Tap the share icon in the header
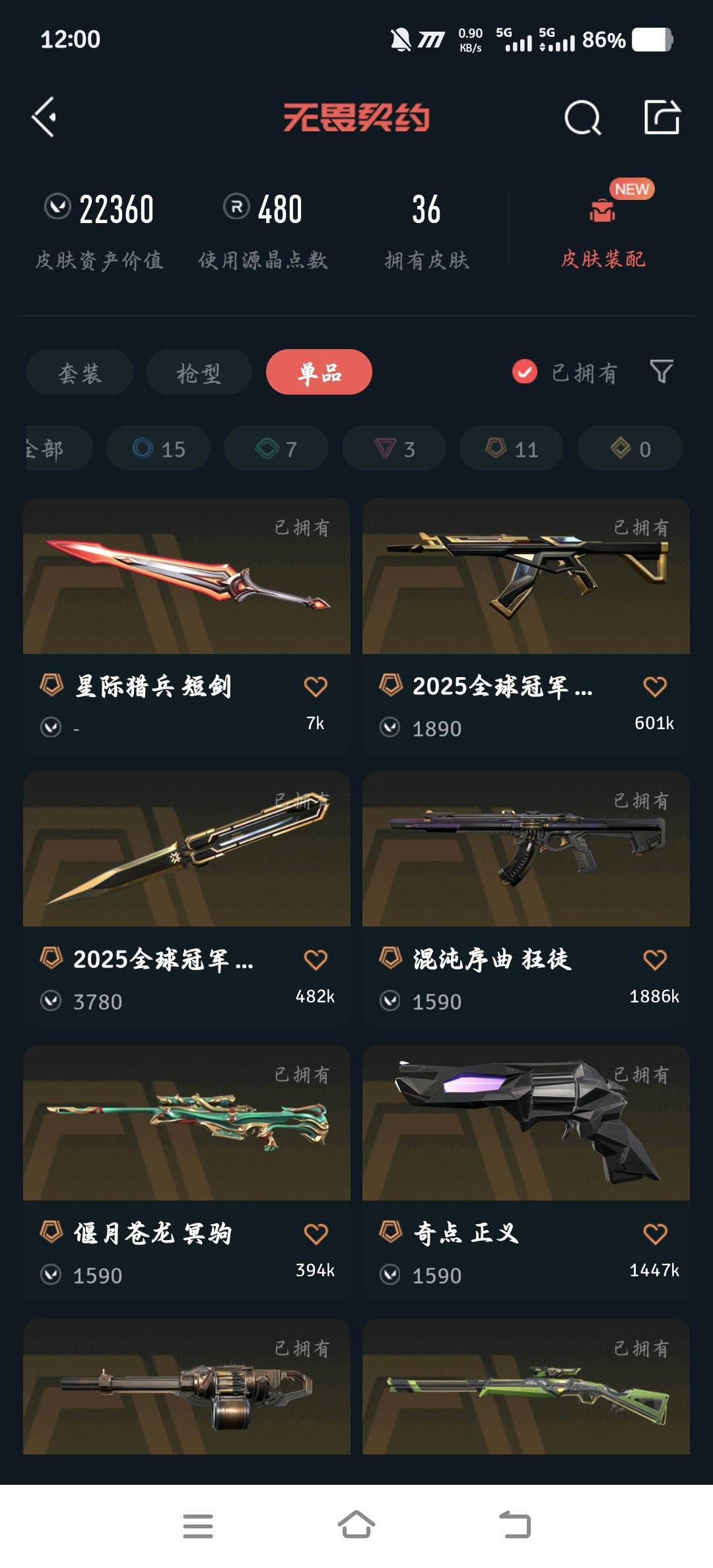This screenshot has height=1568, width=713. click(x=662, y=117)
